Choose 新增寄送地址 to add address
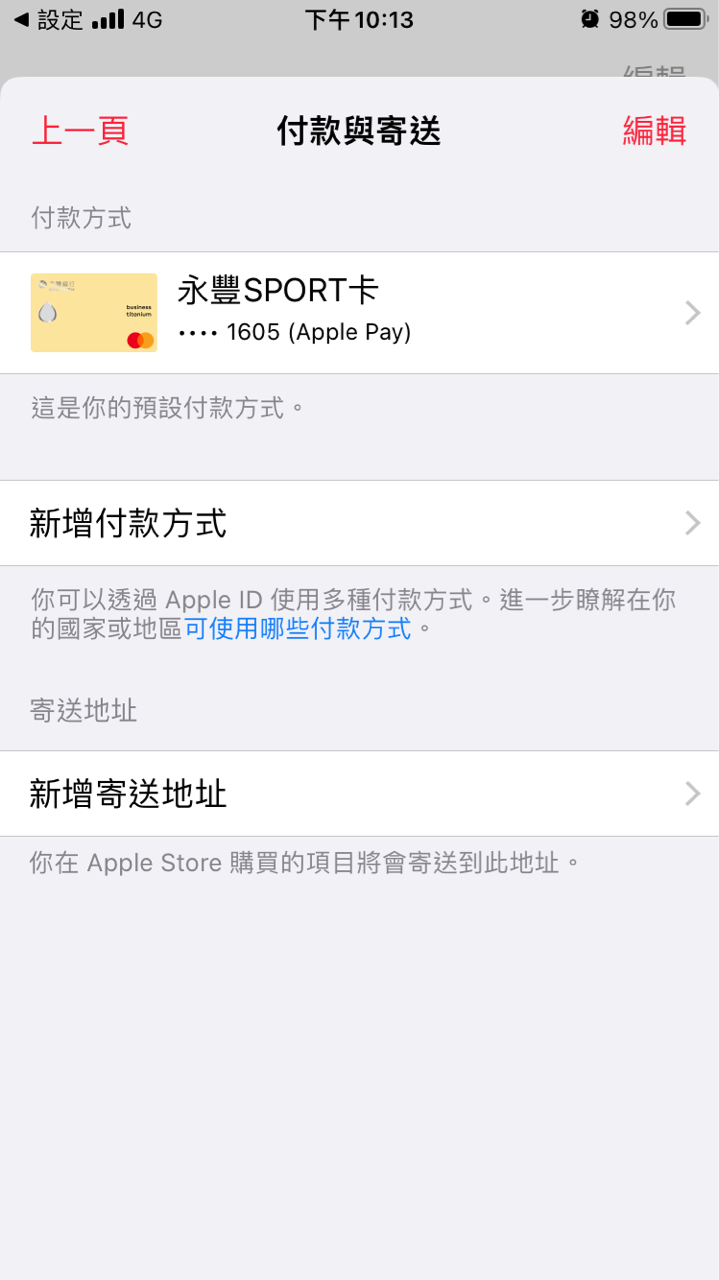 click(x=359, y=794)
